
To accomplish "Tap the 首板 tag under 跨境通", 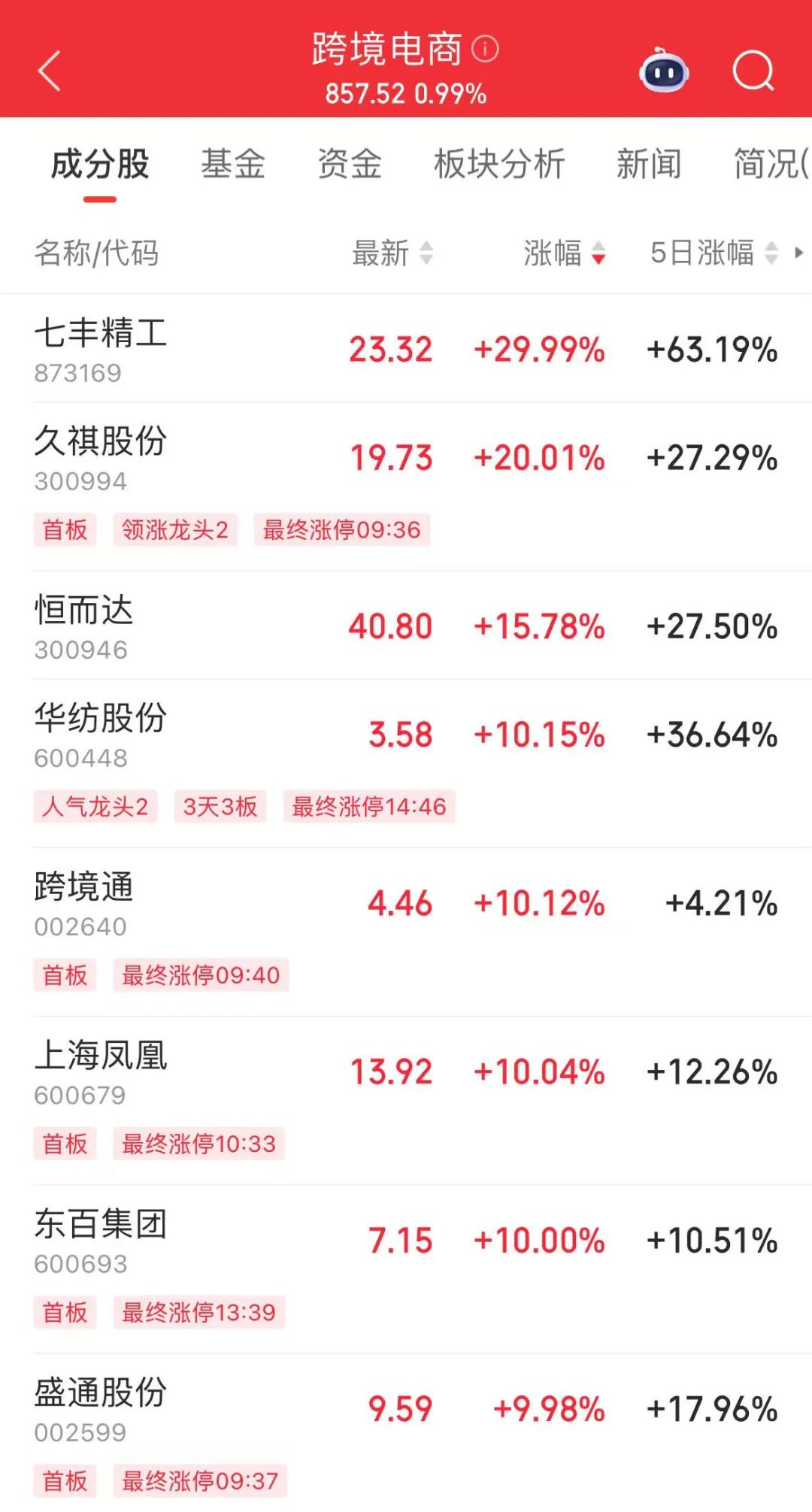I will coord(65,974).
